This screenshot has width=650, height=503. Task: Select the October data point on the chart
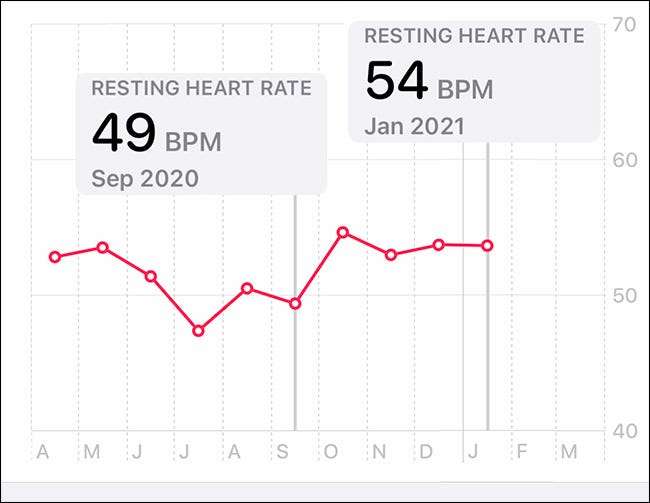click(343, 232)
